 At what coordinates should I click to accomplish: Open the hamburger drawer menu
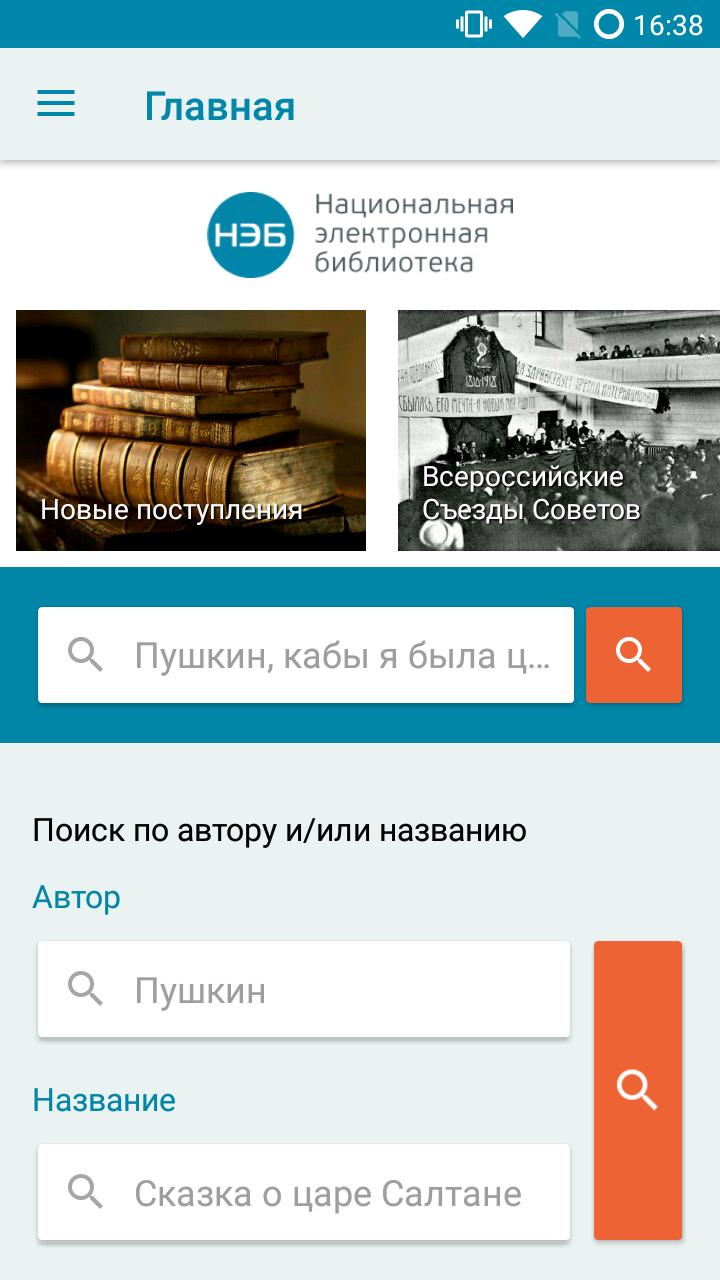(x=56, y=104)
